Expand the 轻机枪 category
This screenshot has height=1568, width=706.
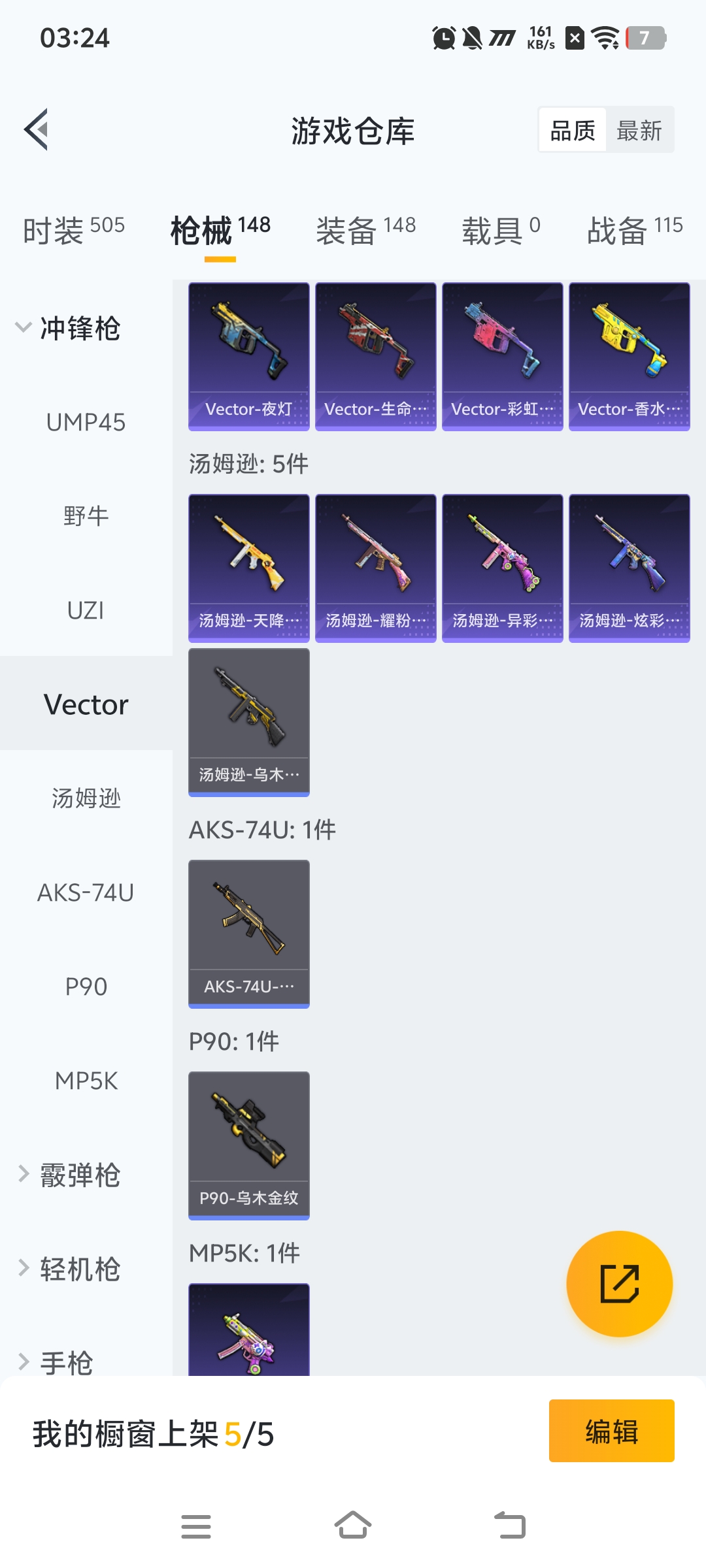[x=68, y=1269]
